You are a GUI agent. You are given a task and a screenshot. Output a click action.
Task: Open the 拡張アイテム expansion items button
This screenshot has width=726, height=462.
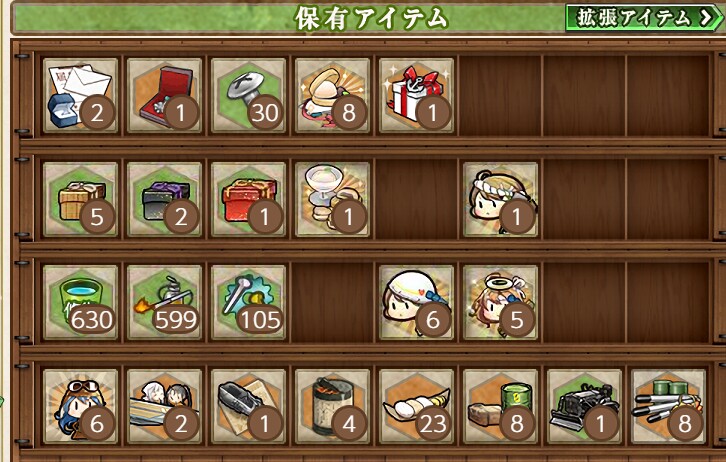click(644, 18)
